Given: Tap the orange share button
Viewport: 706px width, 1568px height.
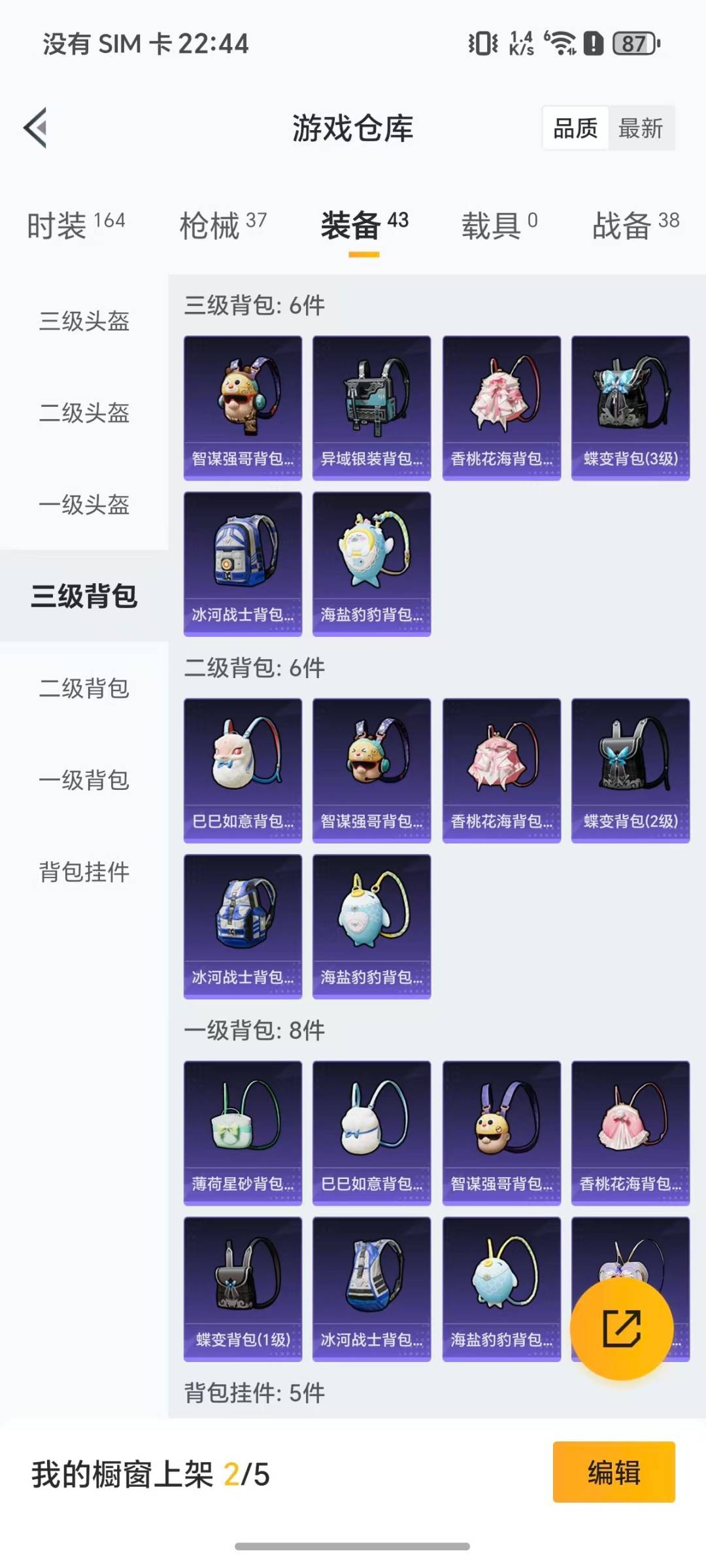Looking at the screenshot, I should [x=622, y=1329].
